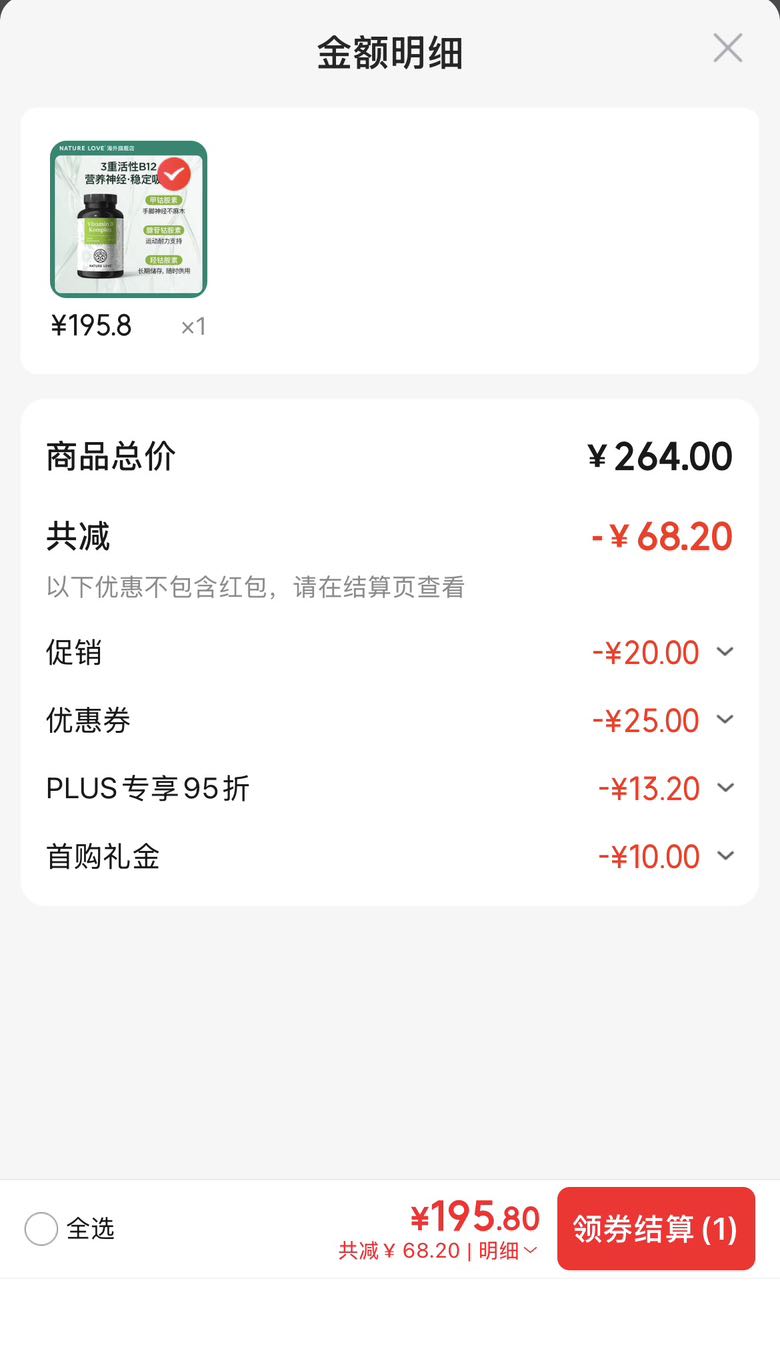
Task: Select the 全选 checkbox
Action: (41, 1229)
